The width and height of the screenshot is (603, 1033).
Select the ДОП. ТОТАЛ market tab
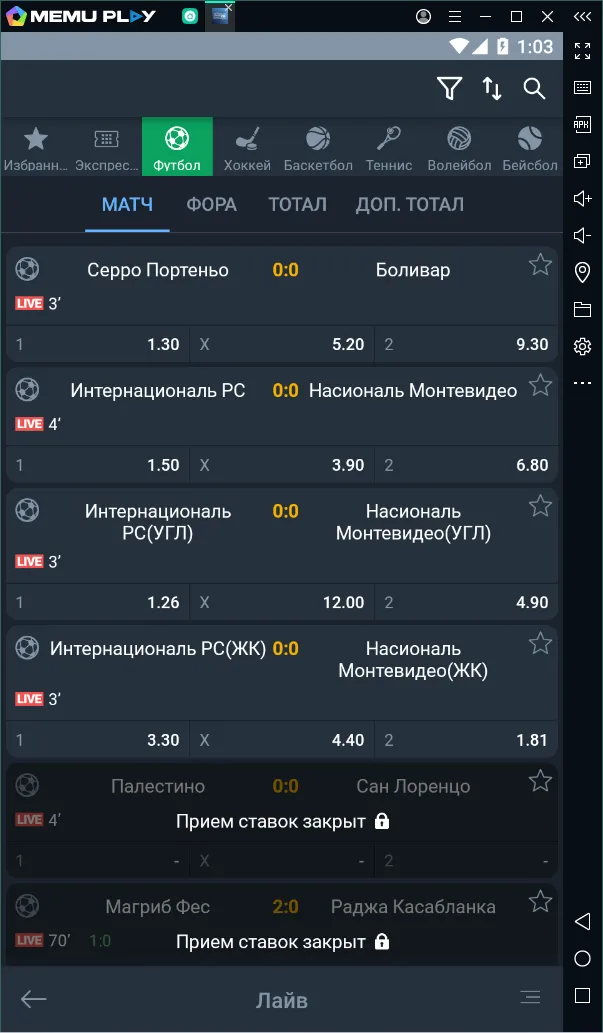click(x=409, y=204)
